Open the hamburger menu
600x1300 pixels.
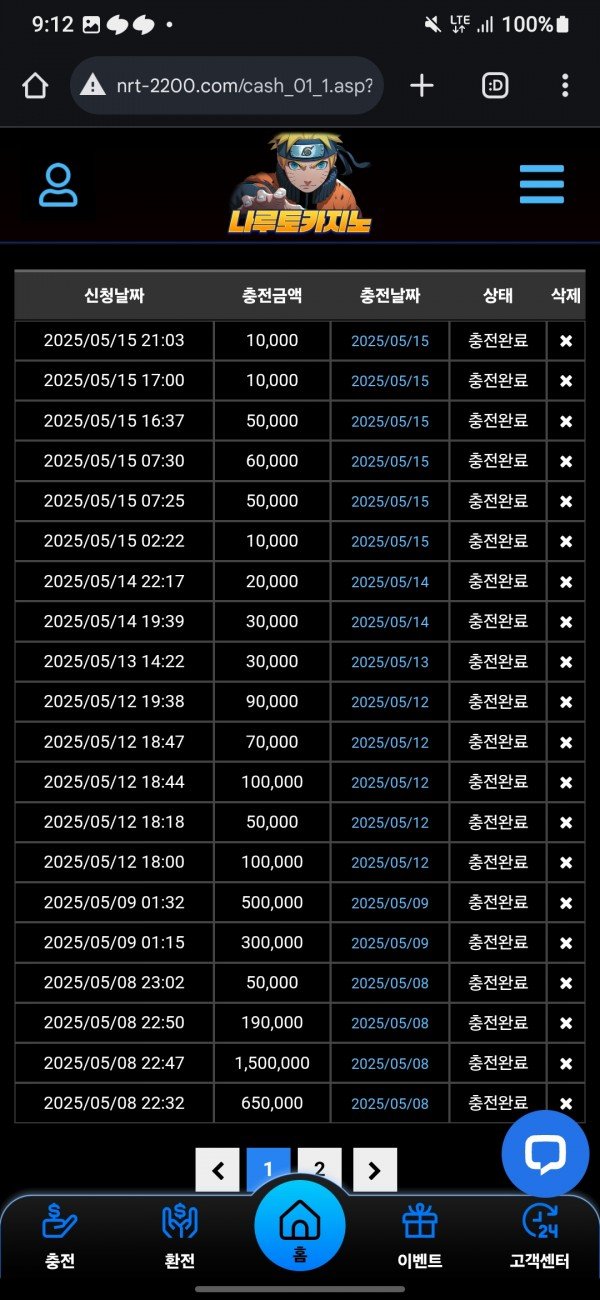[542, 185]
